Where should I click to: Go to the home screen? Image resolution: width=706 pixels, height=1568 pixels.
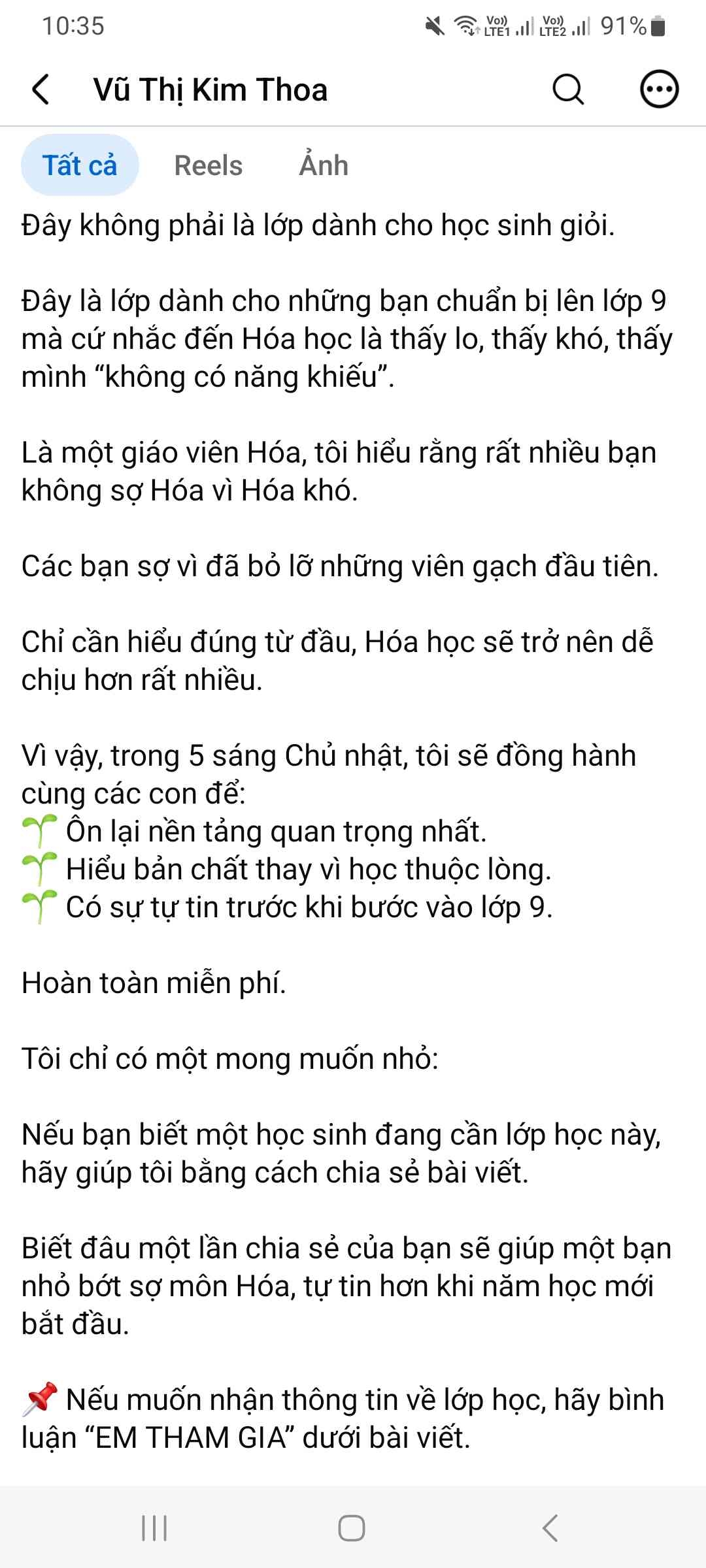click(x=352, y=1528)
